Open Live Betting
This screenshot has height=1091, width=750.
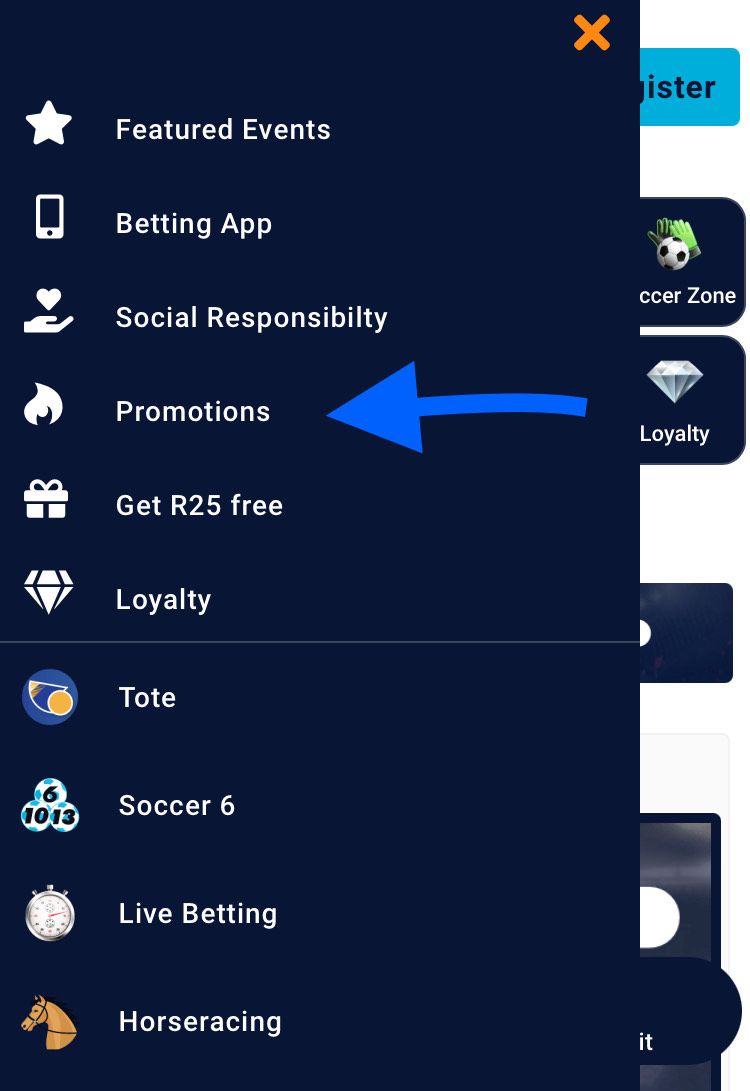pos(198,914)
